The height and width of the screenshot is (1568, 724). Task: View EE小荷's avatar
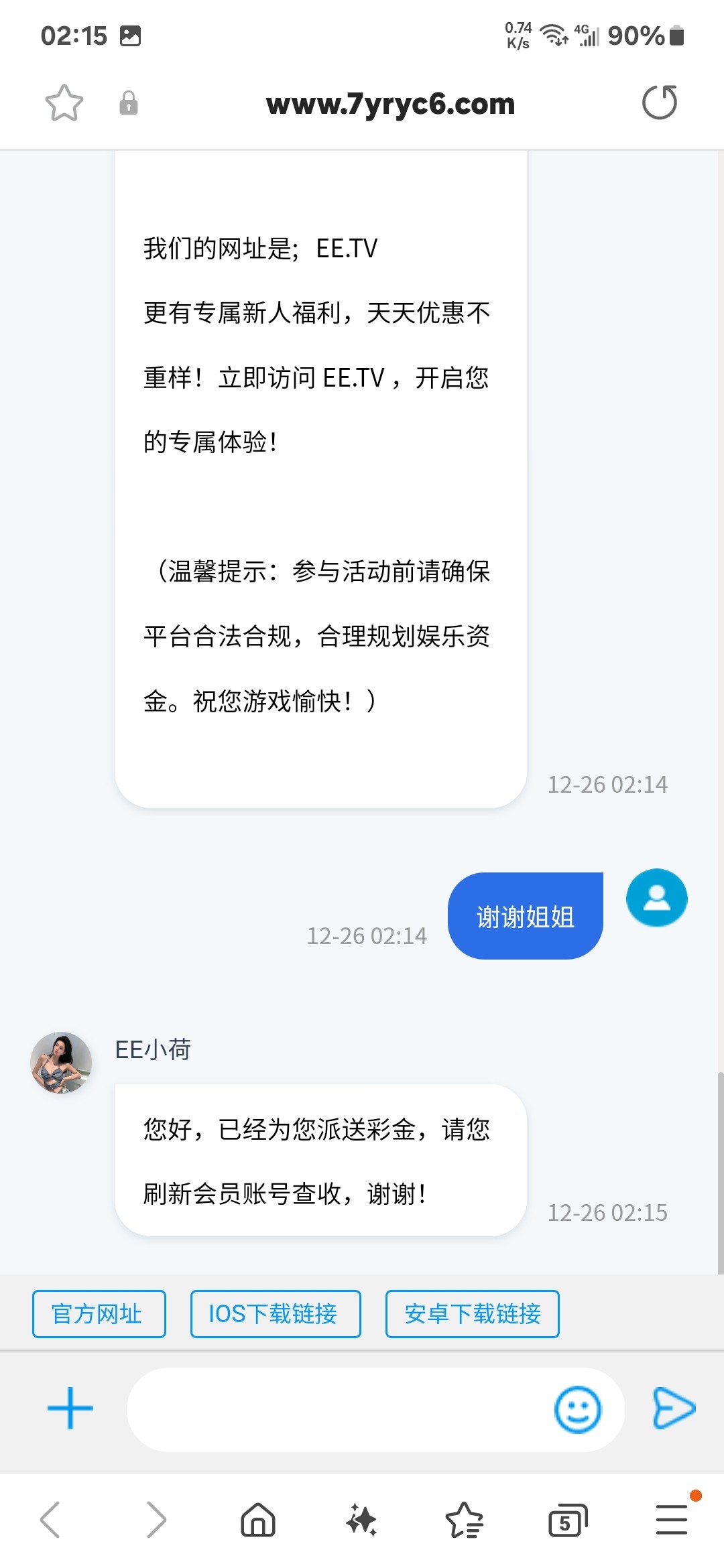pyautogui.click(x=61, y=1063)
